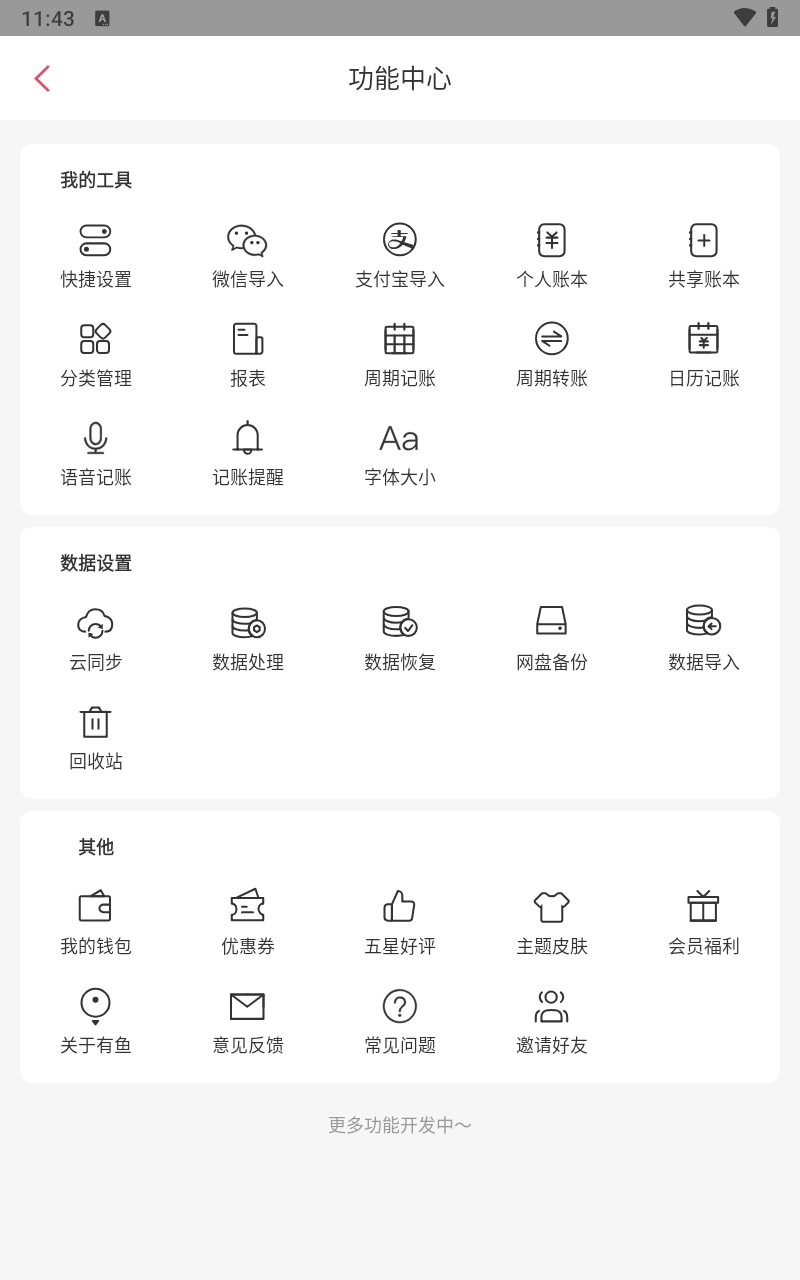Viewport: 800px width, 1280px height.
Task: Open 网盘备份 cloud drive backup
Action: pyautogui.click(x=551, y=633)
